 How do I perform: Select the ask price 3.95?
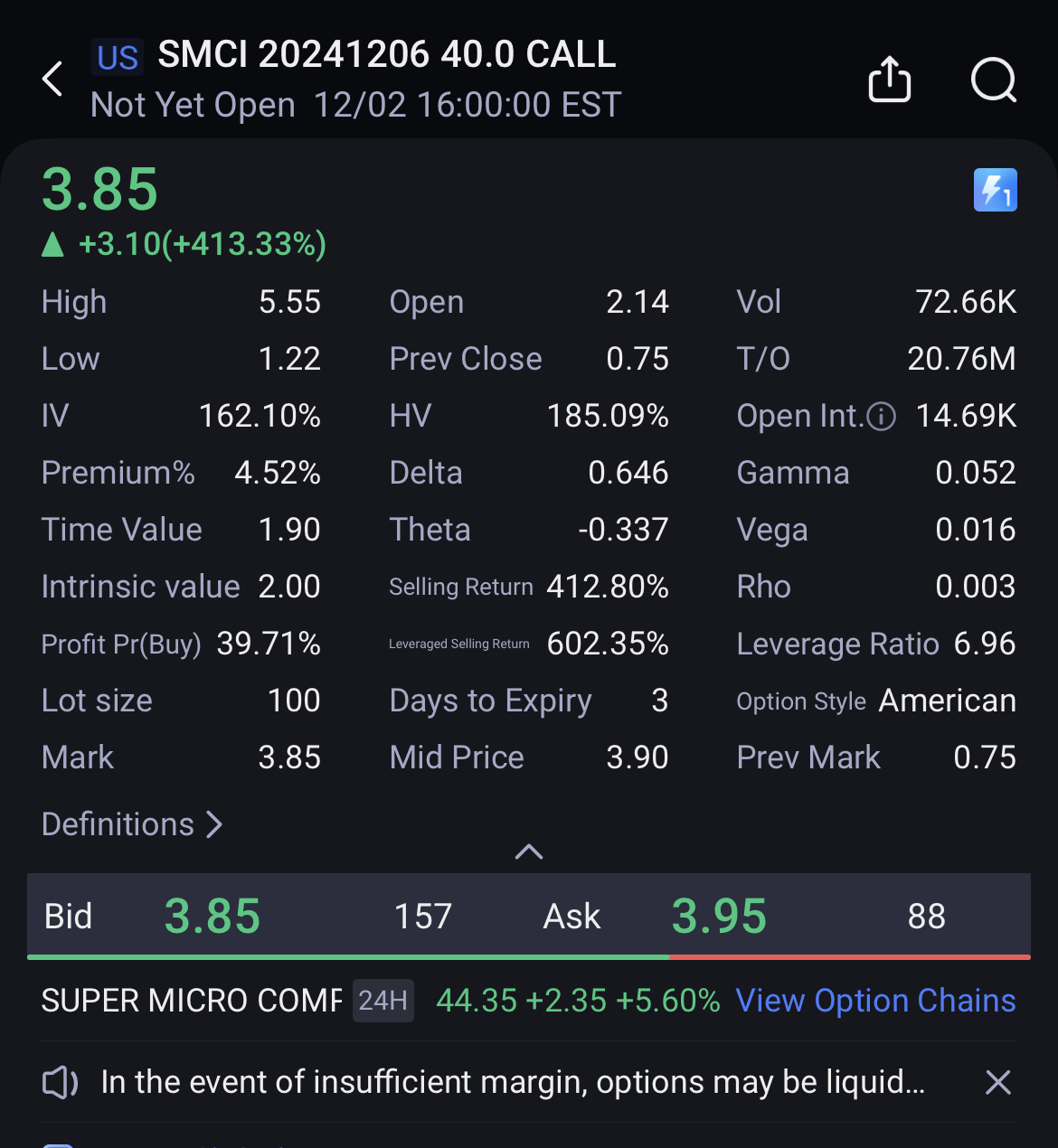pos(719,916)
